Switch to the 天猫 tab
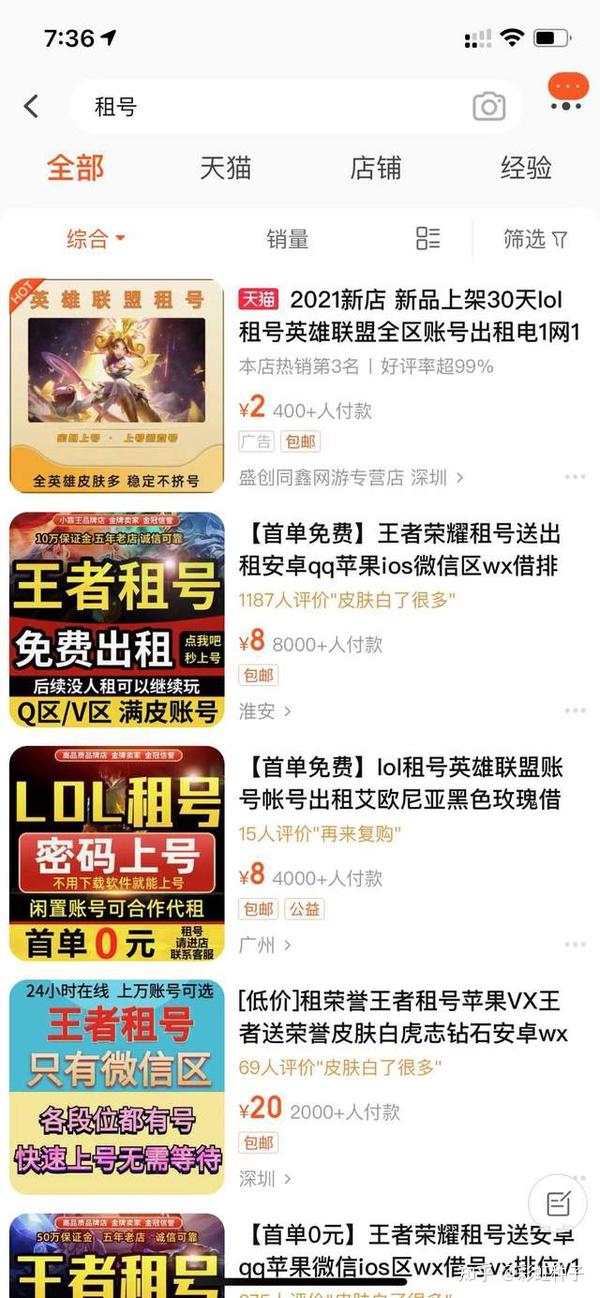The image size is (600, 1298). [225, 168]
